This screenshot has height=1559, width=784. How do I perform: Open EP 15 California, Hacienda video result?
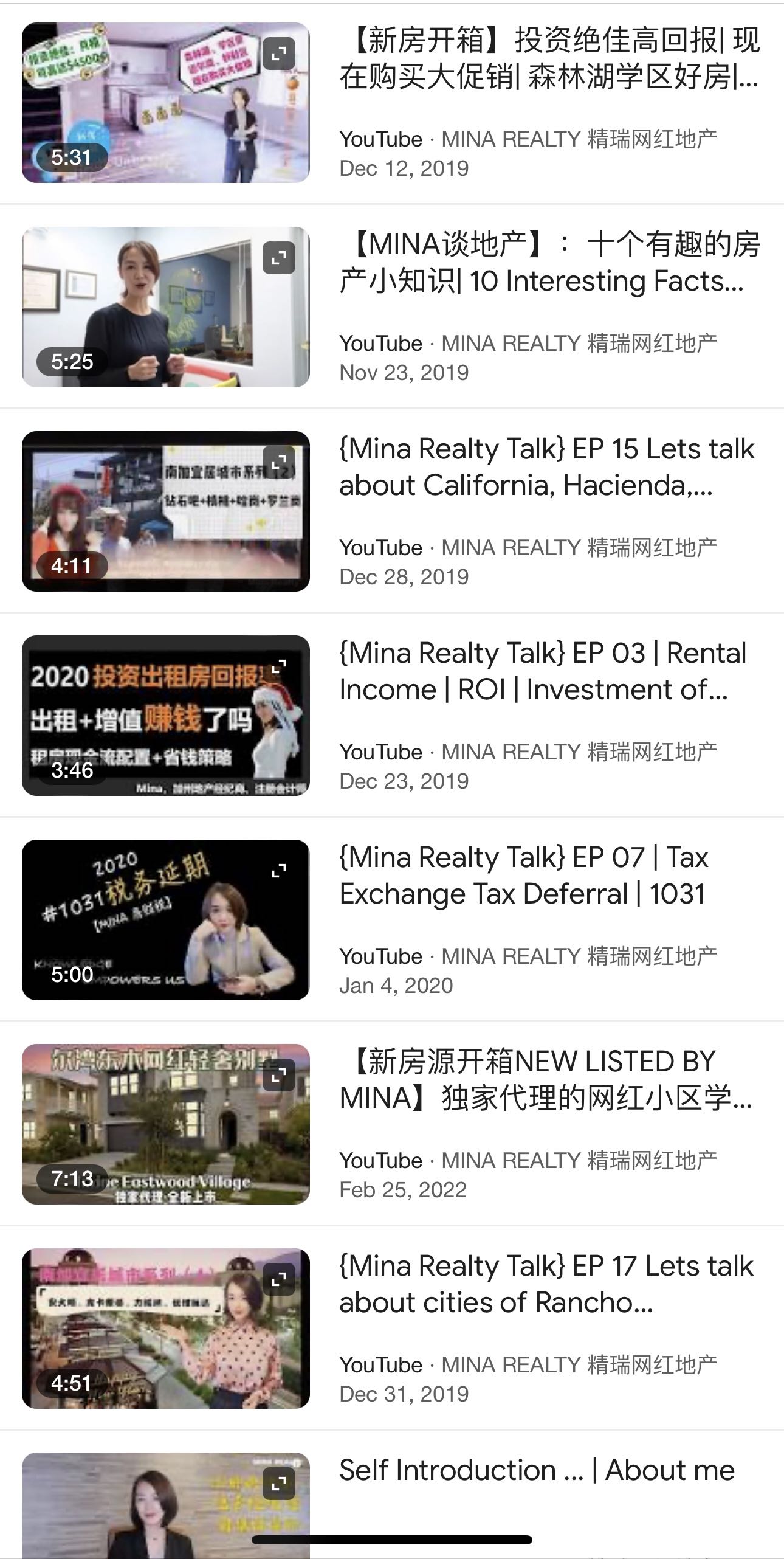click(x=547, y=467)
